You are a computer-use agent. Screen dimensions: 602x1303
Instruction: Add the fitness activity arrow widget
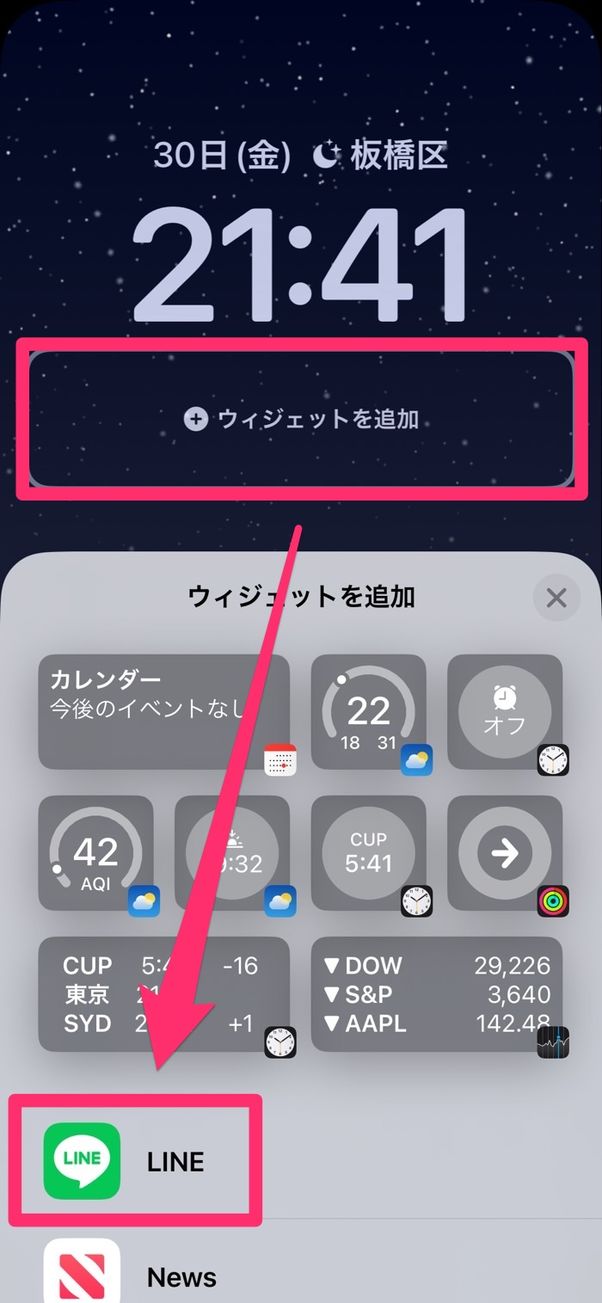tap(505, 853)
